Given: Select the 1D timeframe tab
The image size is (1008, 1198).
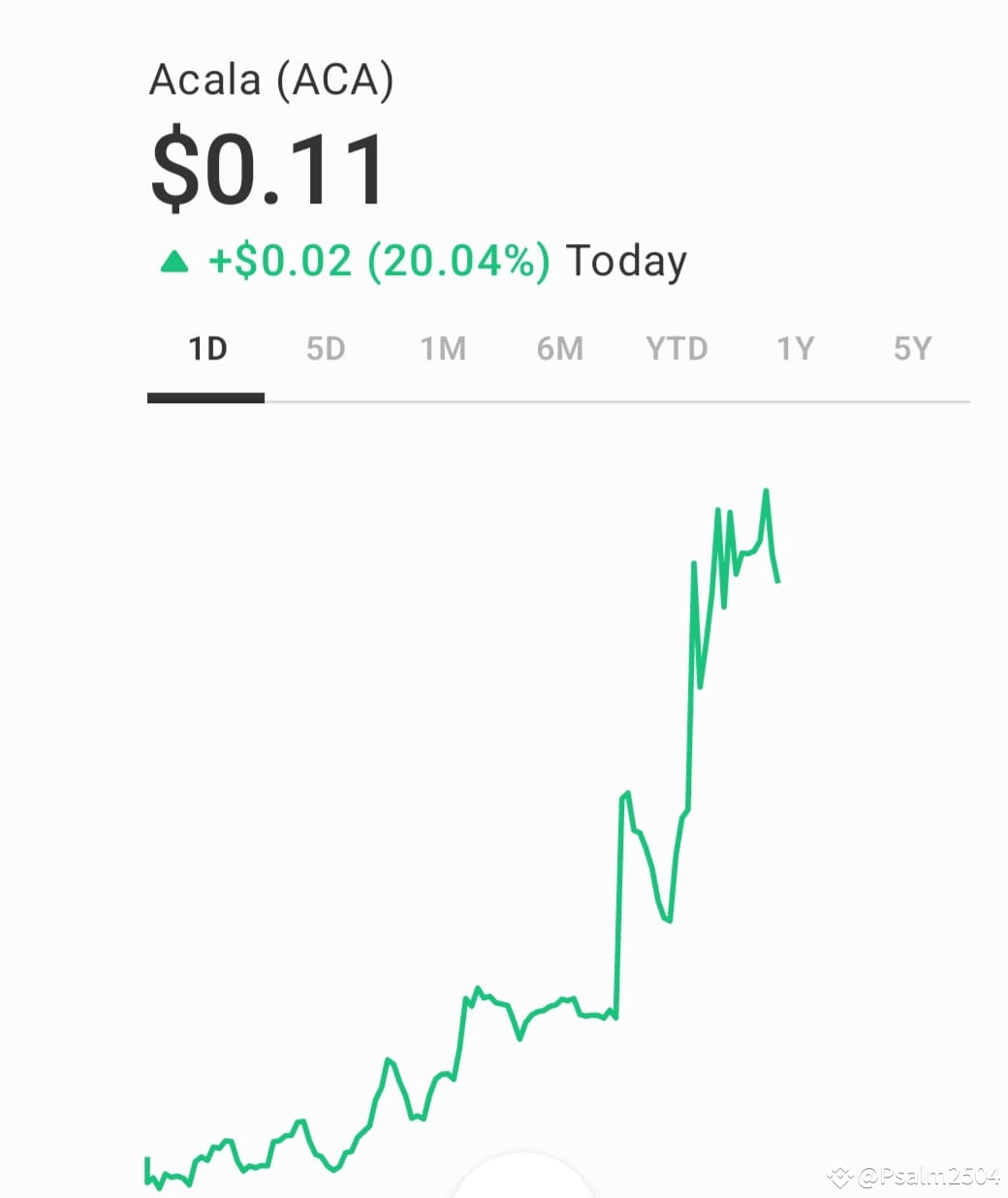Looking at the screenshot, I should pyautogui.click(x=205, y=349).
